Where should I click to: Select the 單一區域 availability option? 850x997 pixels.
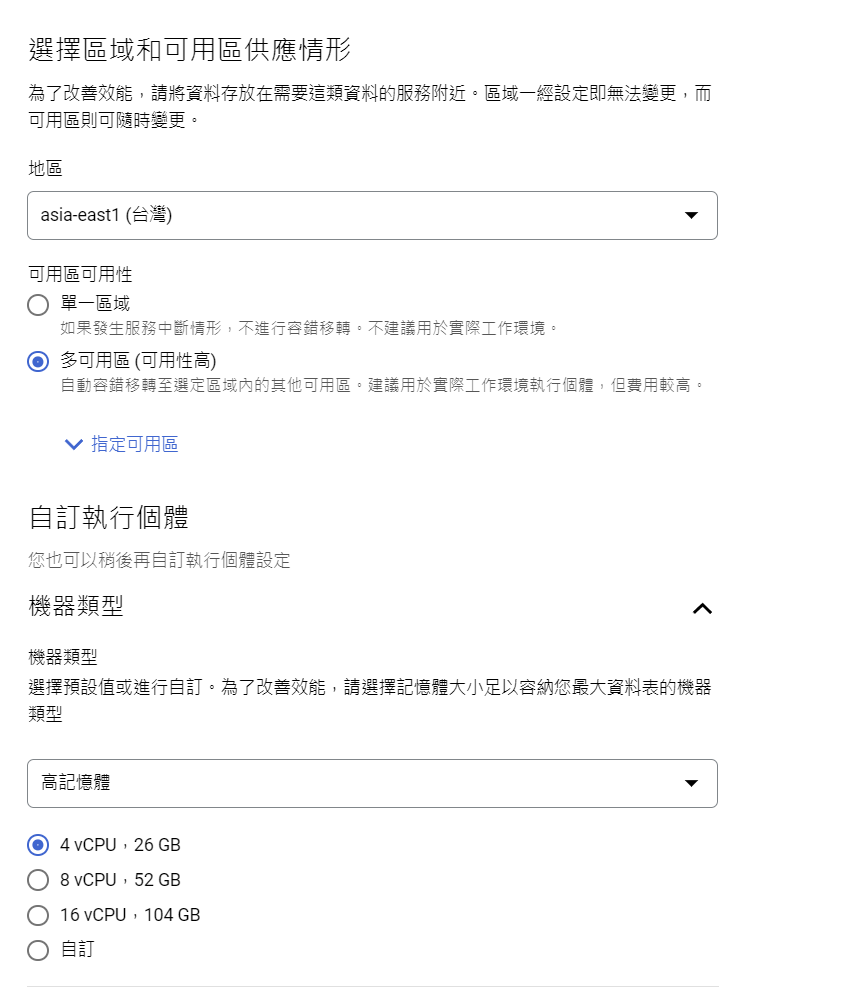[x=38, y=305]
